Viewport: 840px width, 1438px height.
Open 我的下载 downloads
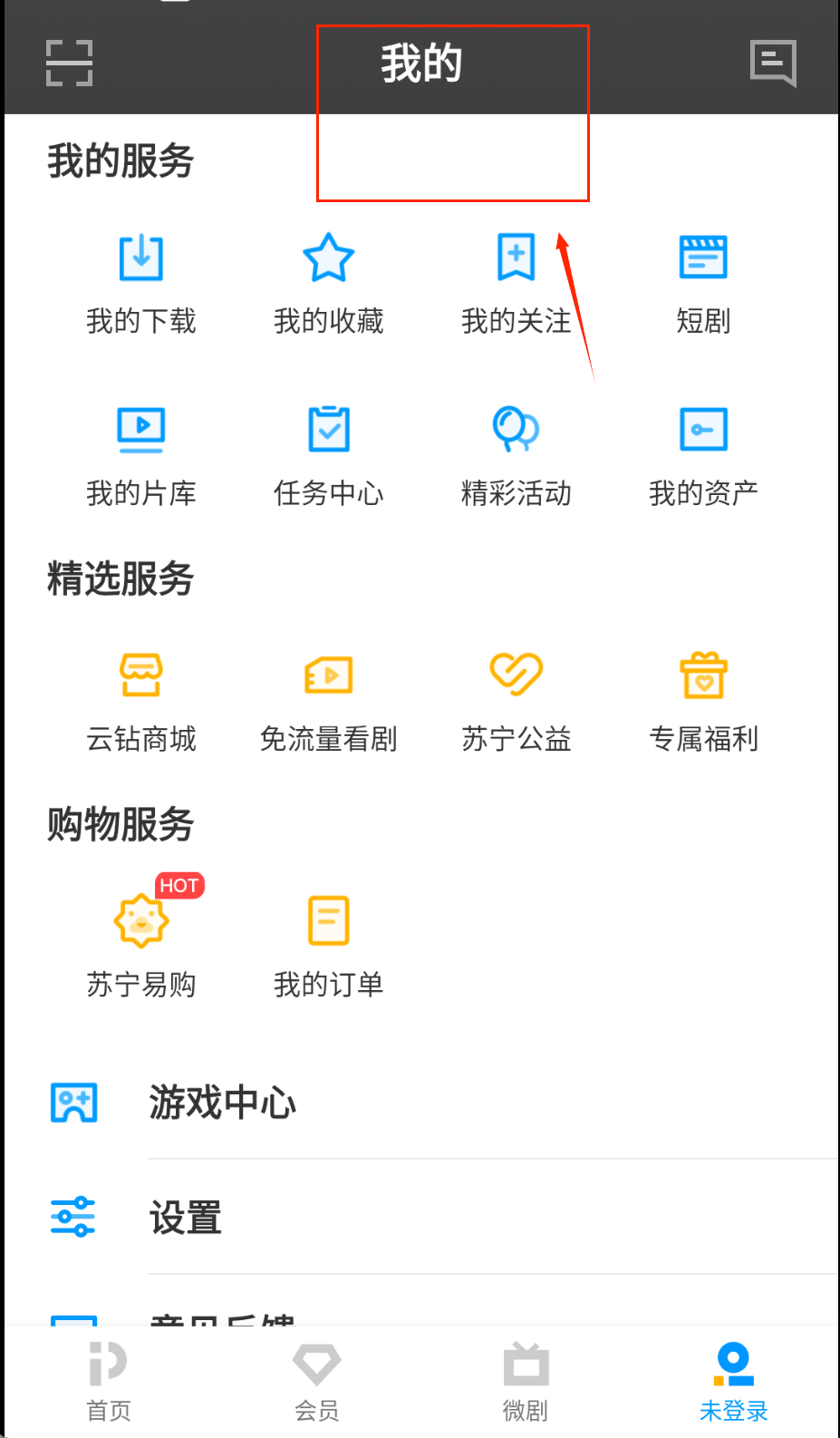tap(141, 282)
